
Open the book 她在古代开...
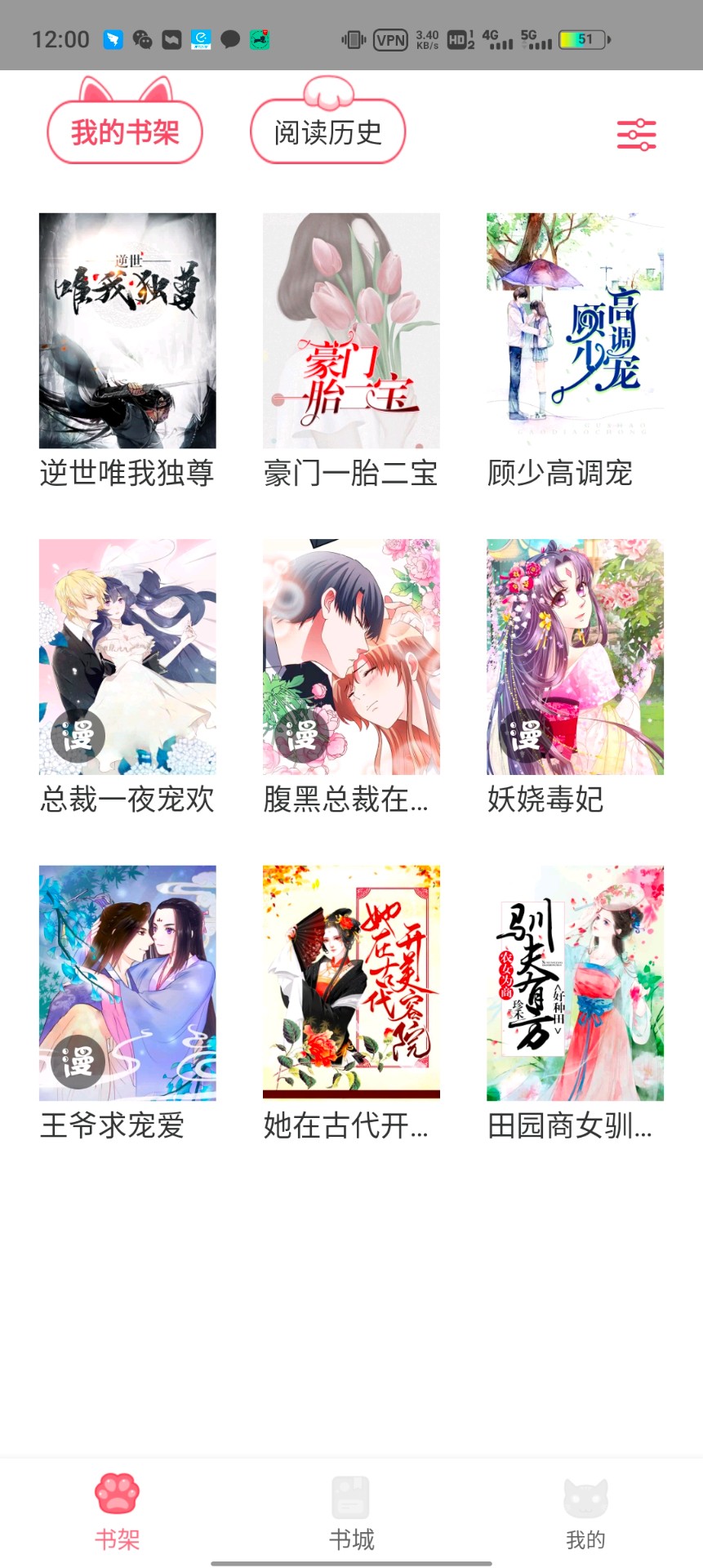[351, 982]
